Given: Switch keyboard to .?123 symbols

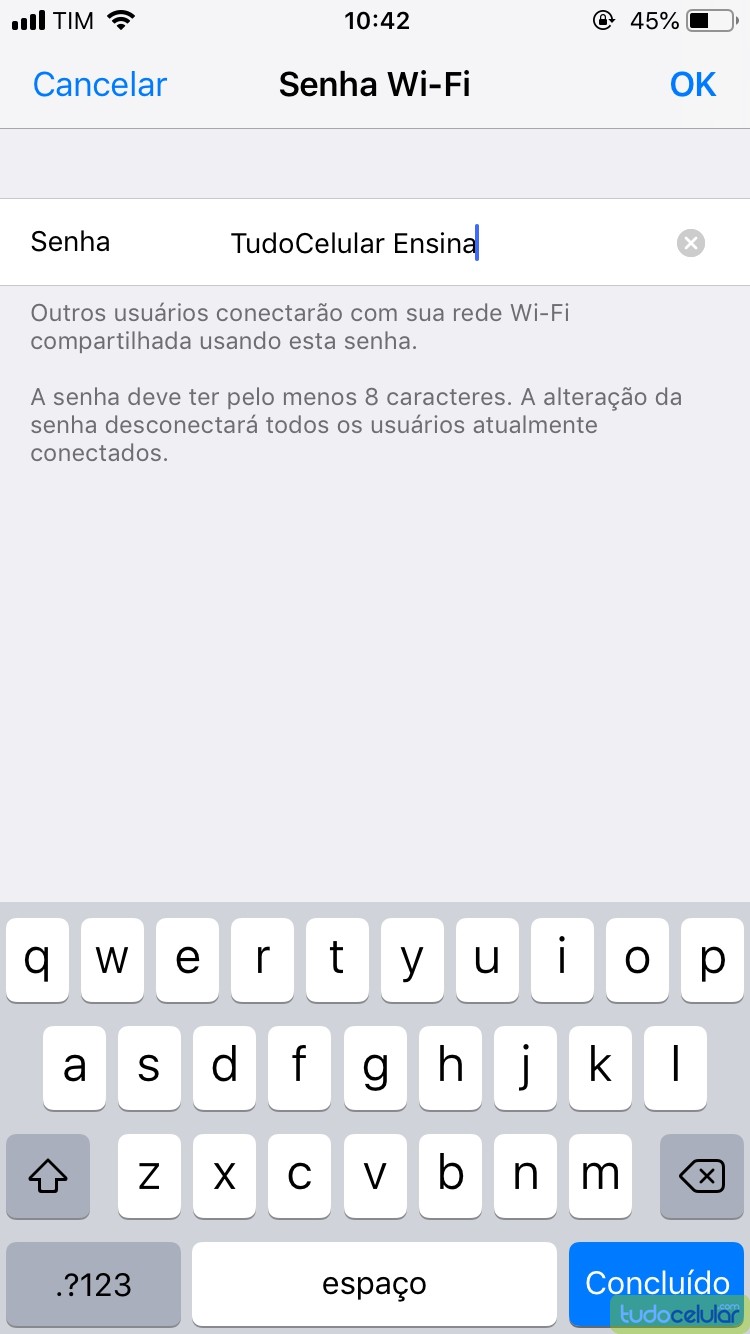Looking at the screenshot, I should 94,1284.
